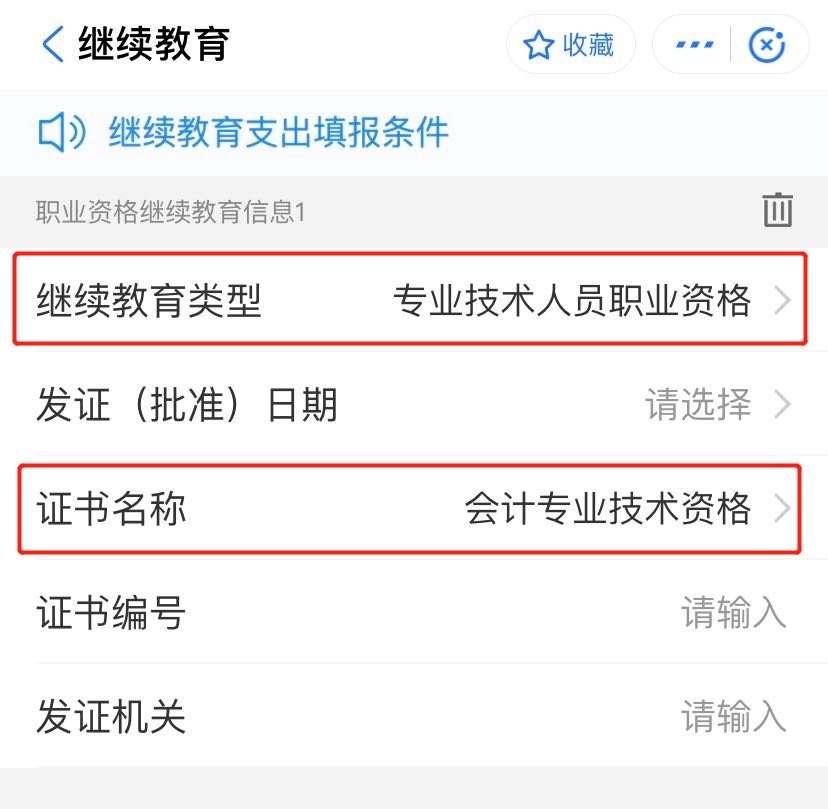Screen dimensions: 828x809
Task: Delete 职业资格继续教育信息1 with trash icon
Action: 777,210
